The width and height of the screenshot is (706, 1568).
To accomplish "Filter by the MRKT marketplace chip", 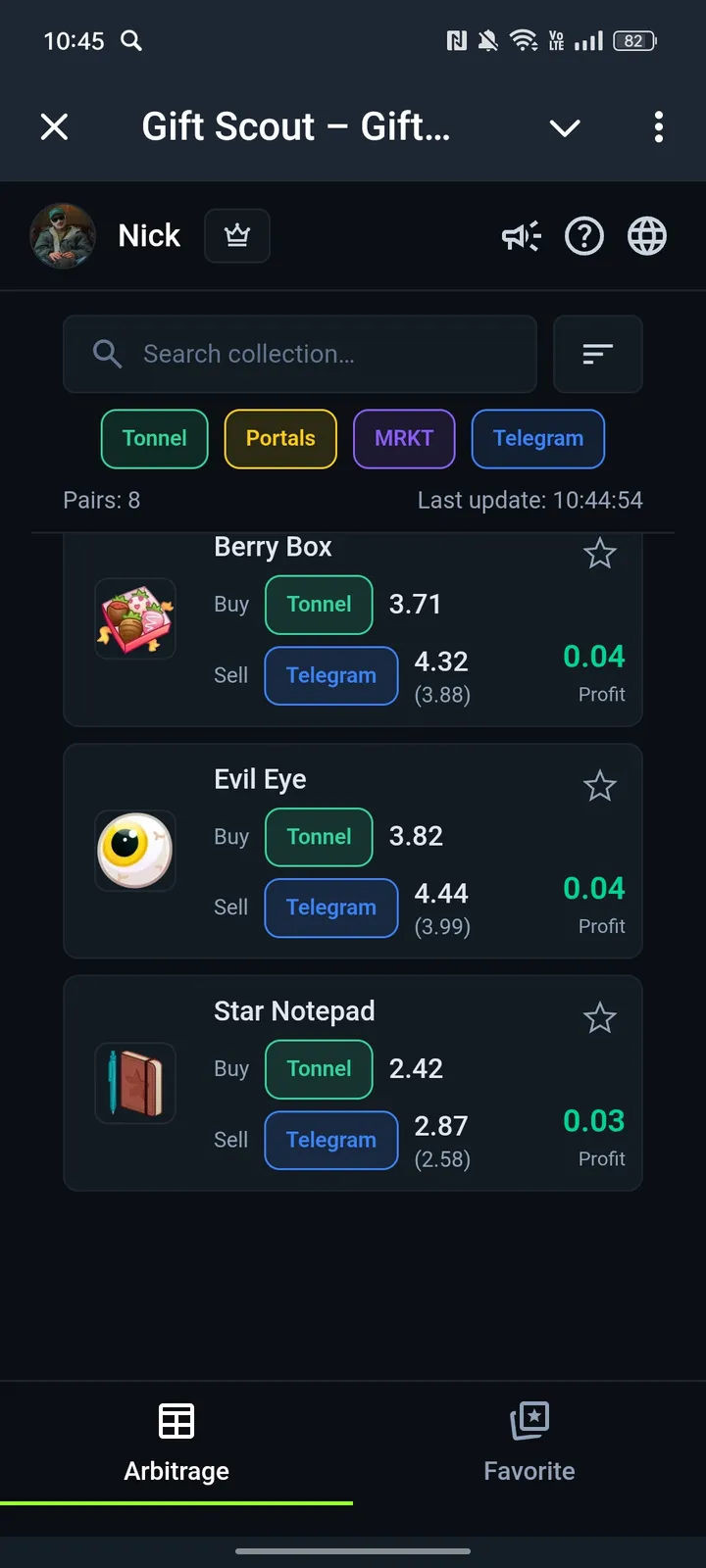I will click(x=404, y=439).
